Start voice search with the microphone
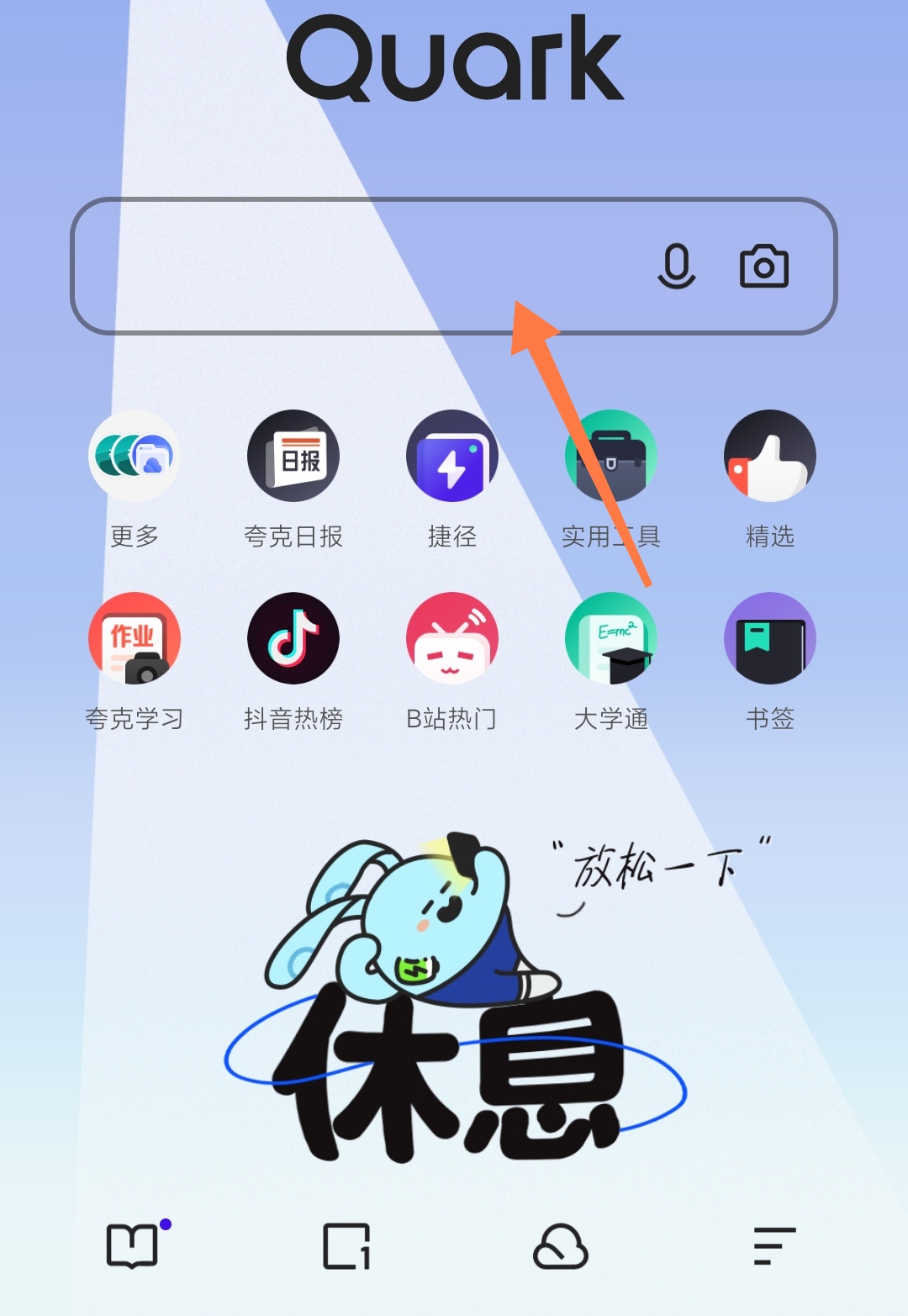908x1316 pixels. click(677, 267)
